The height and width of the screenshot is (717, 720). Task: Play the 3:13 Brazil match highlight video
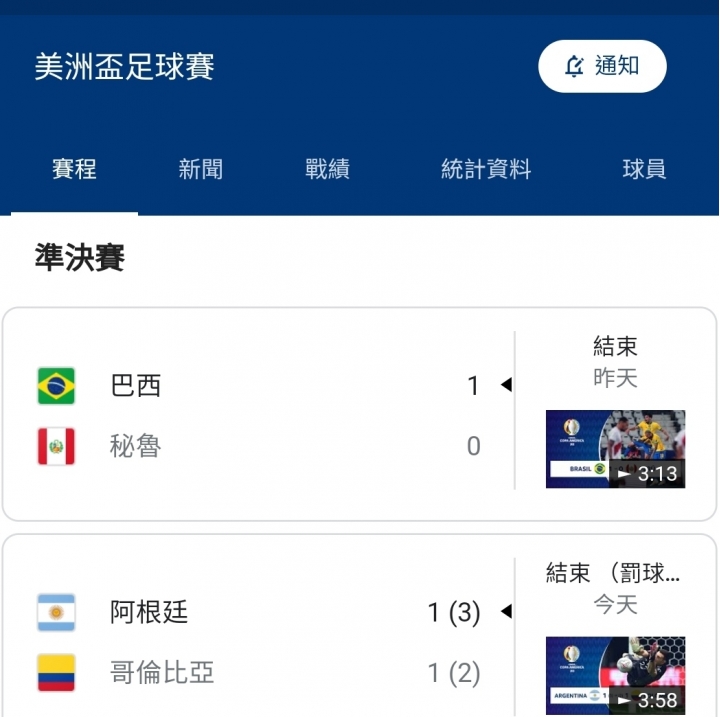tap(615, 449)
